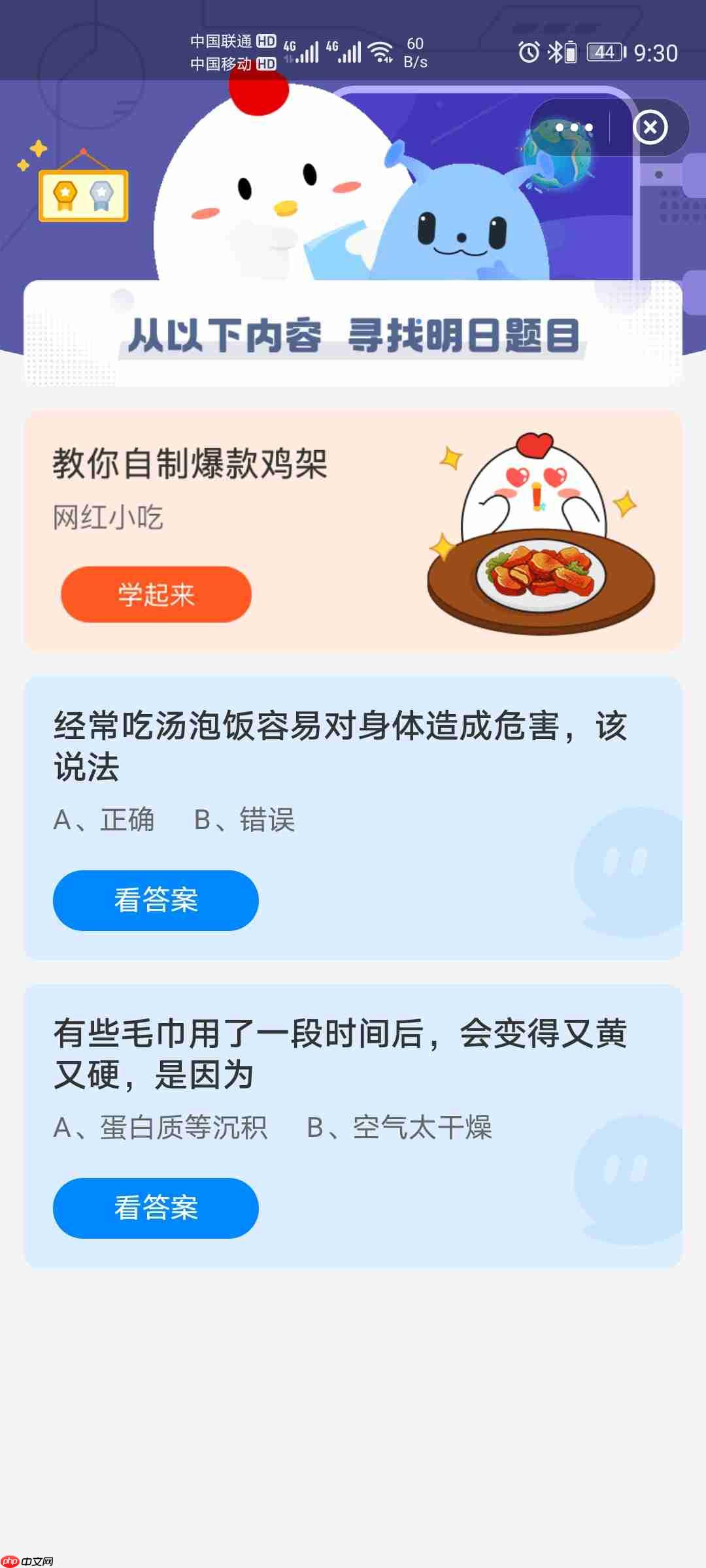Close the mini program with X button
706x1568 pixels.
pyautogui.click(x=650, y=127)
